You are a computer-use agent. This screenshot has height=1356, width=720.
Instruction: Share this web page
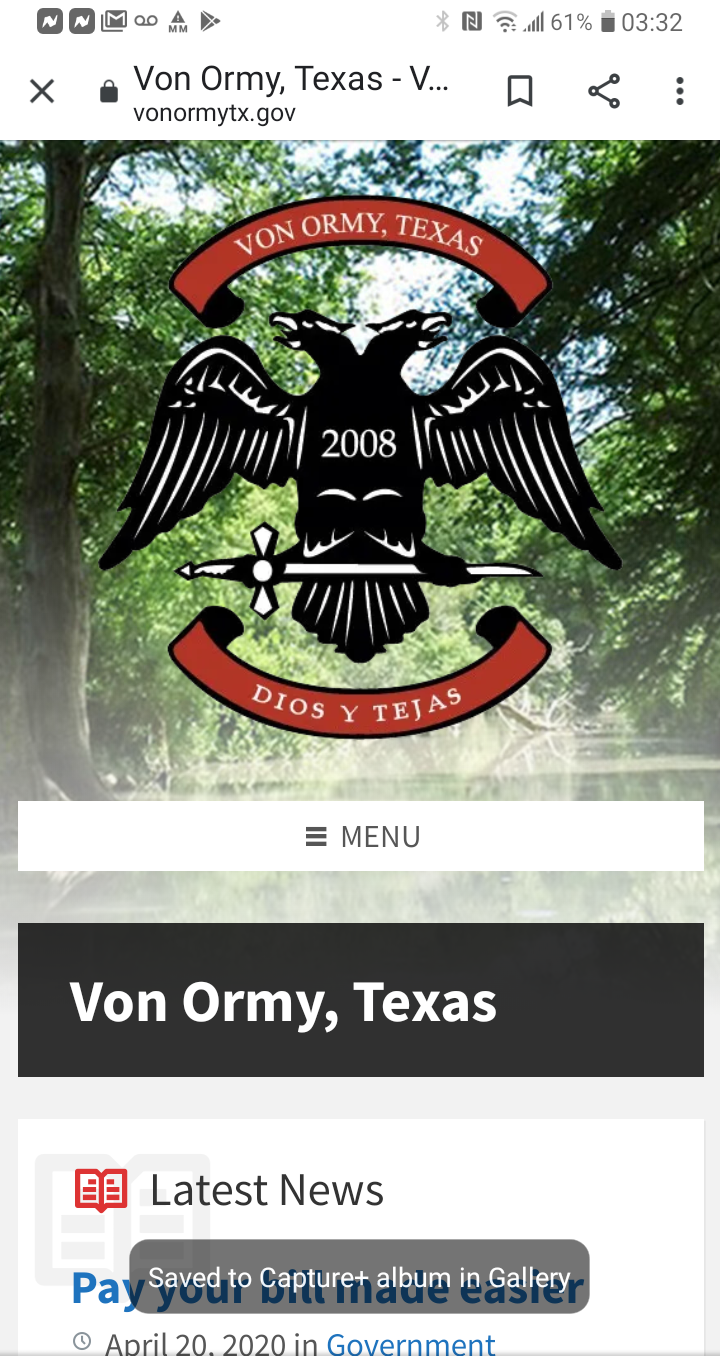click(x=603, y=92)
